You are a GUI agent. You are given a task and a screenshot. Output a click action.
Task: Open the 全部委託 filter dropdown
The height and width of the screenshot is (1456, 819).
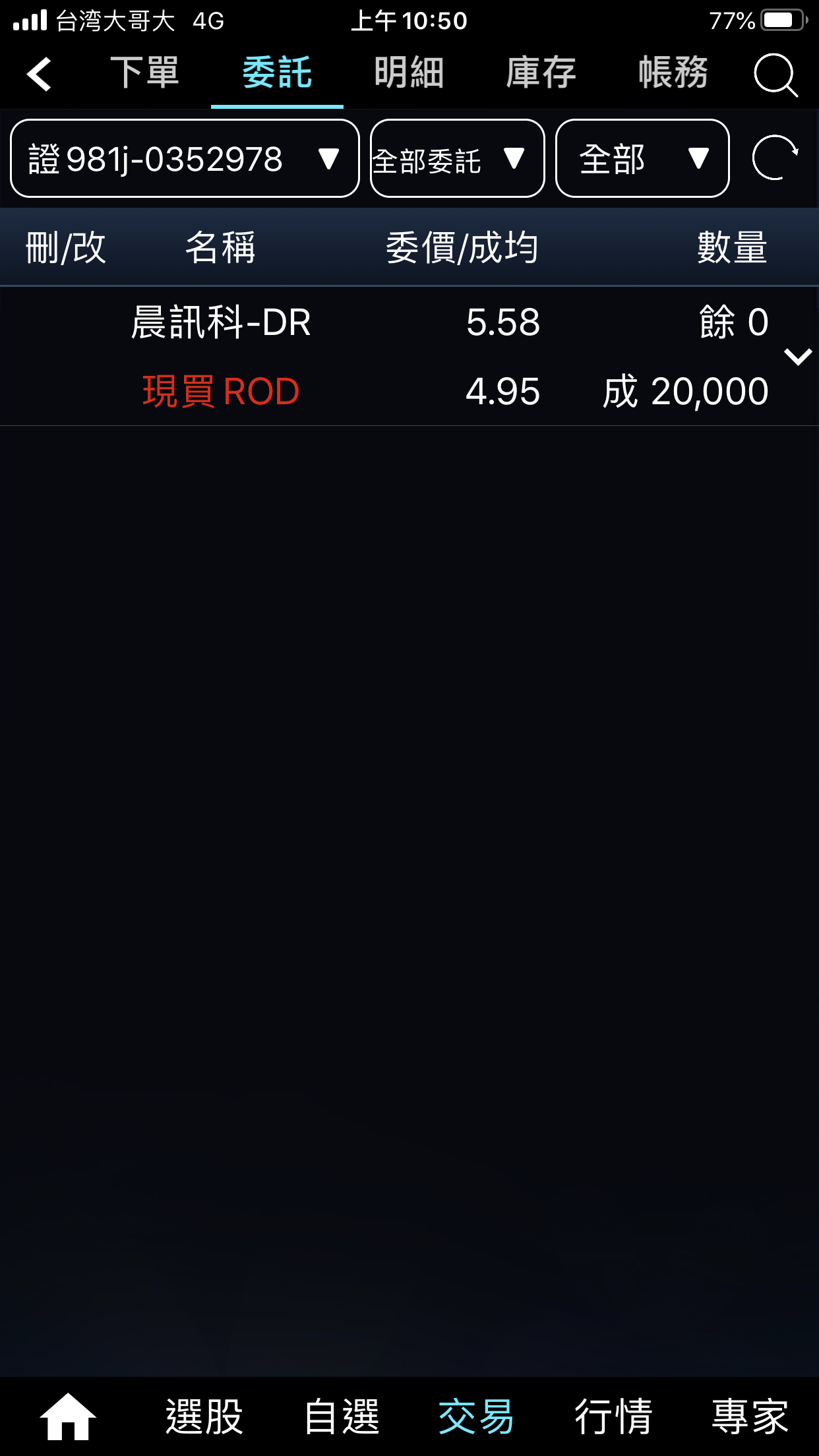pyautogui.click(x=457, y=158)
